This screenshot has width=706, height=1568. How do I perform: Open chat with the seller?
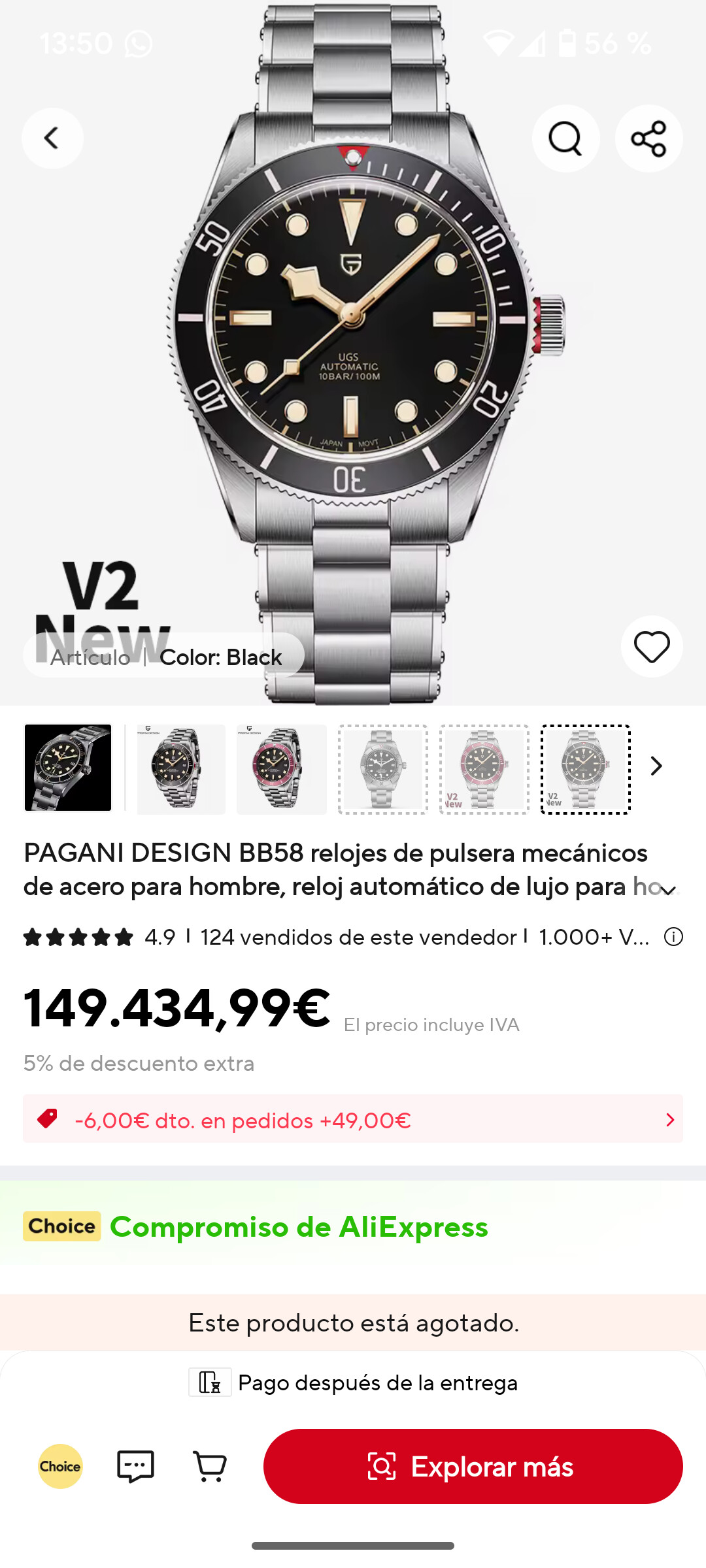coord(135,1466)
